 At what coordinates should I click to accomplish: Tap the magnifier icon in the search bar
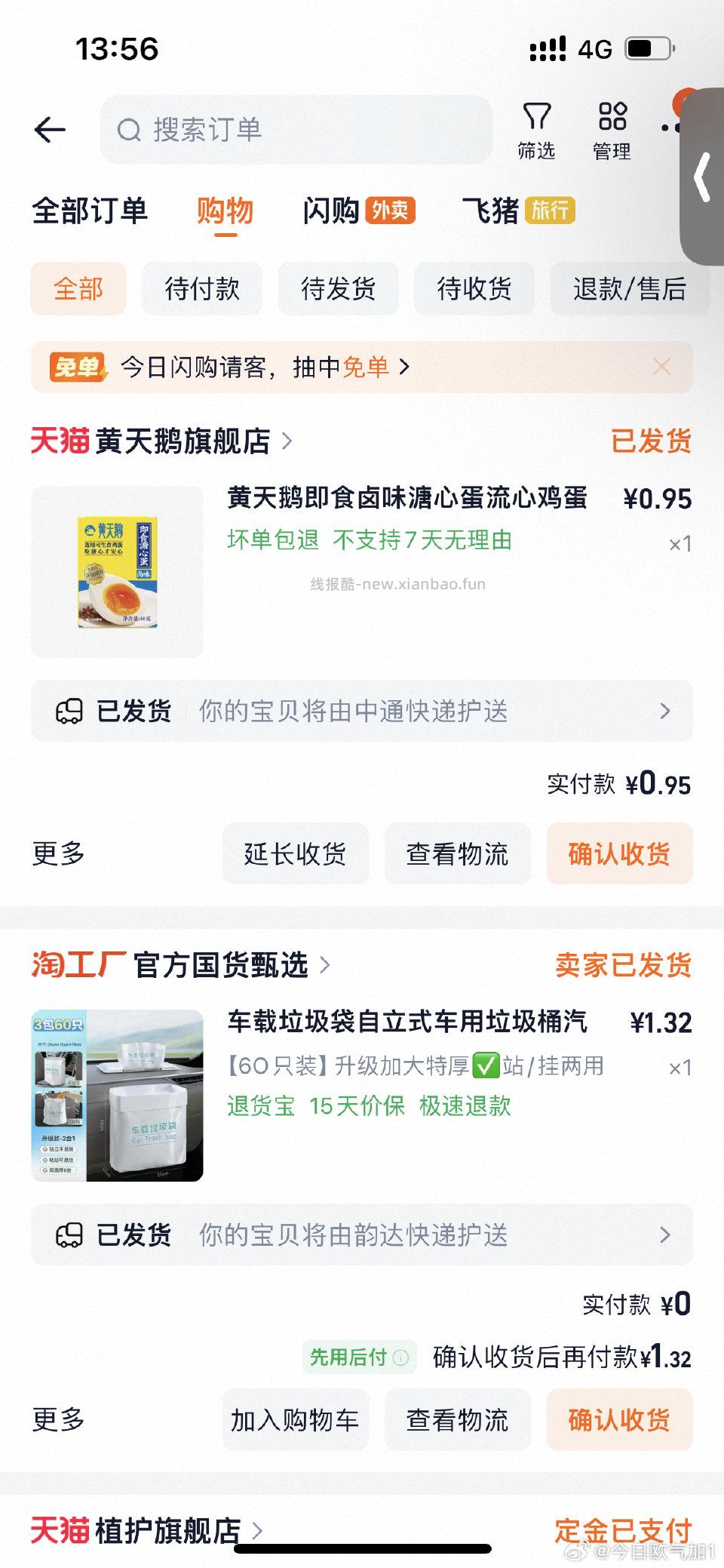click(x=130, y=130)
